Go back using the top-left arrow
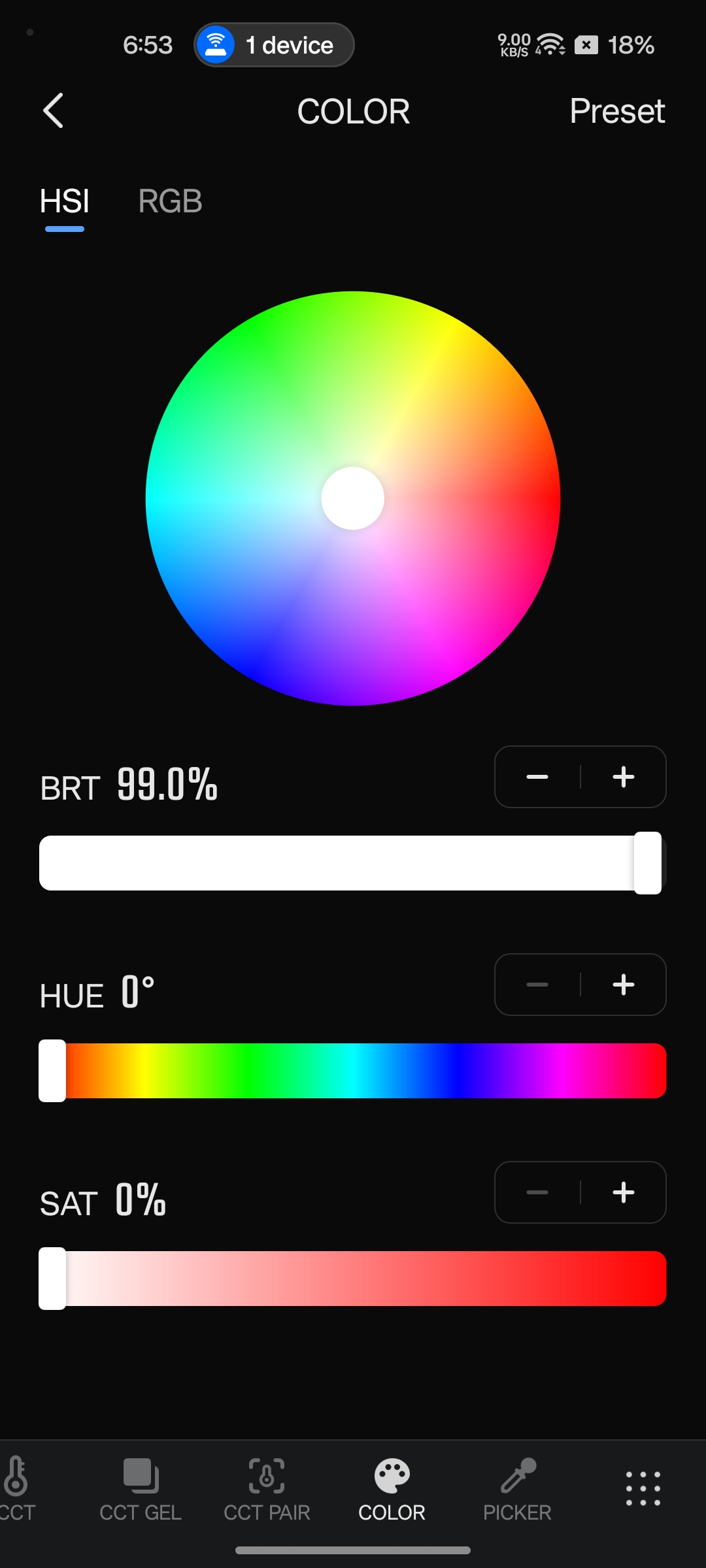 54,110
